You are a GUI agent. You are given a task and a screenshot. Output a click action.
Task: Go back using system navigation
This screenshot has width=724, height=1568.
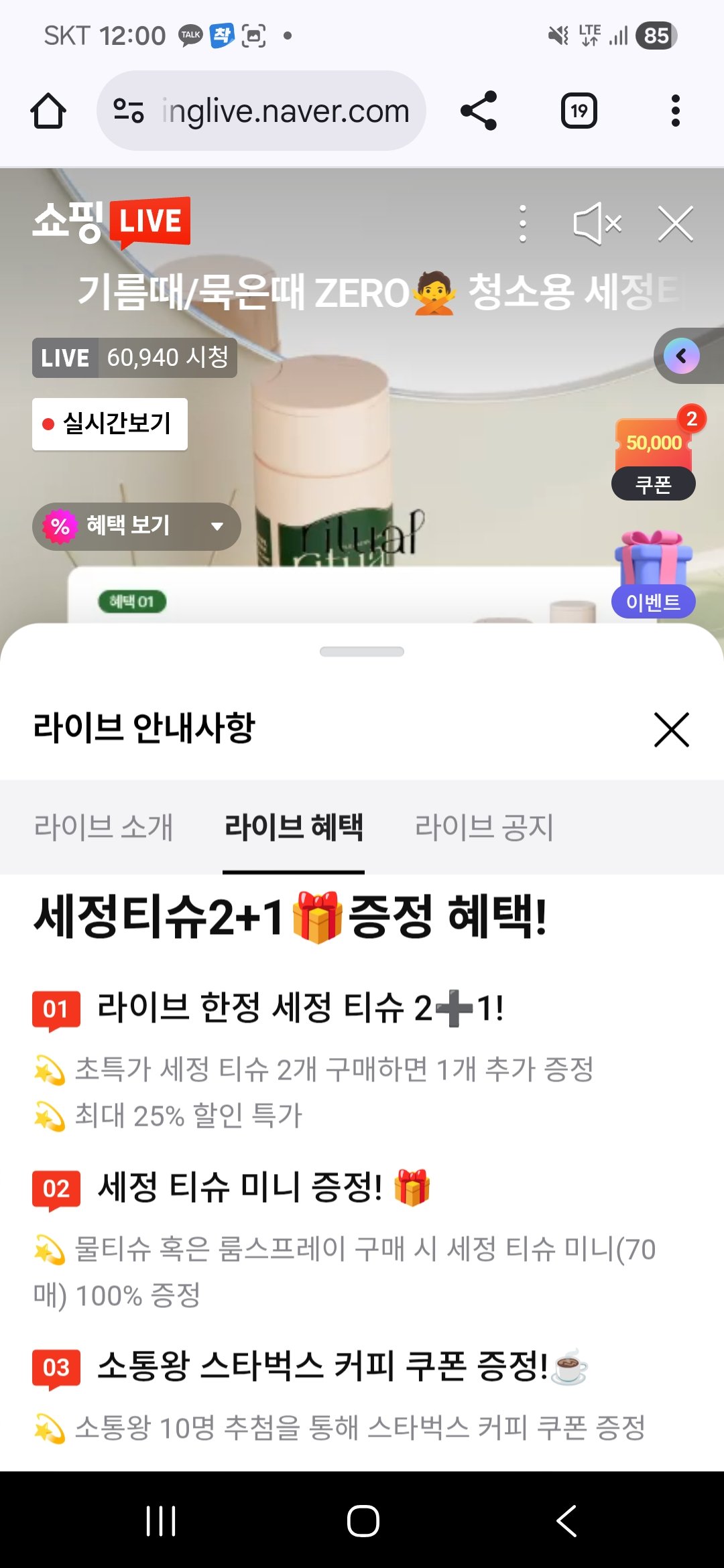click(566, 1520)
